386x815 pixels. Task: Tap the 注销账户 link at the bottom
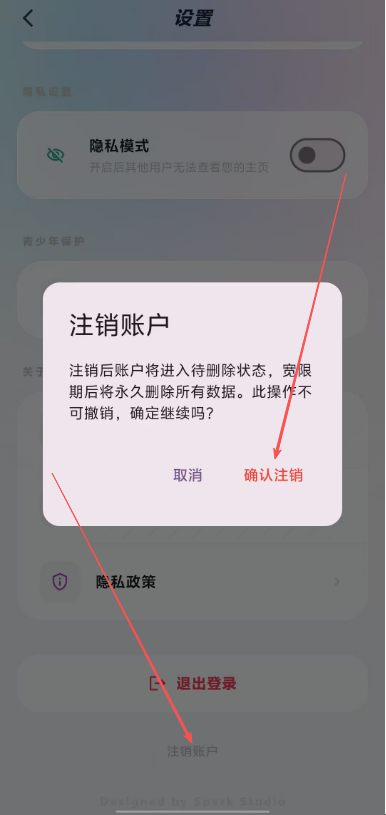(x=192, y=751)
